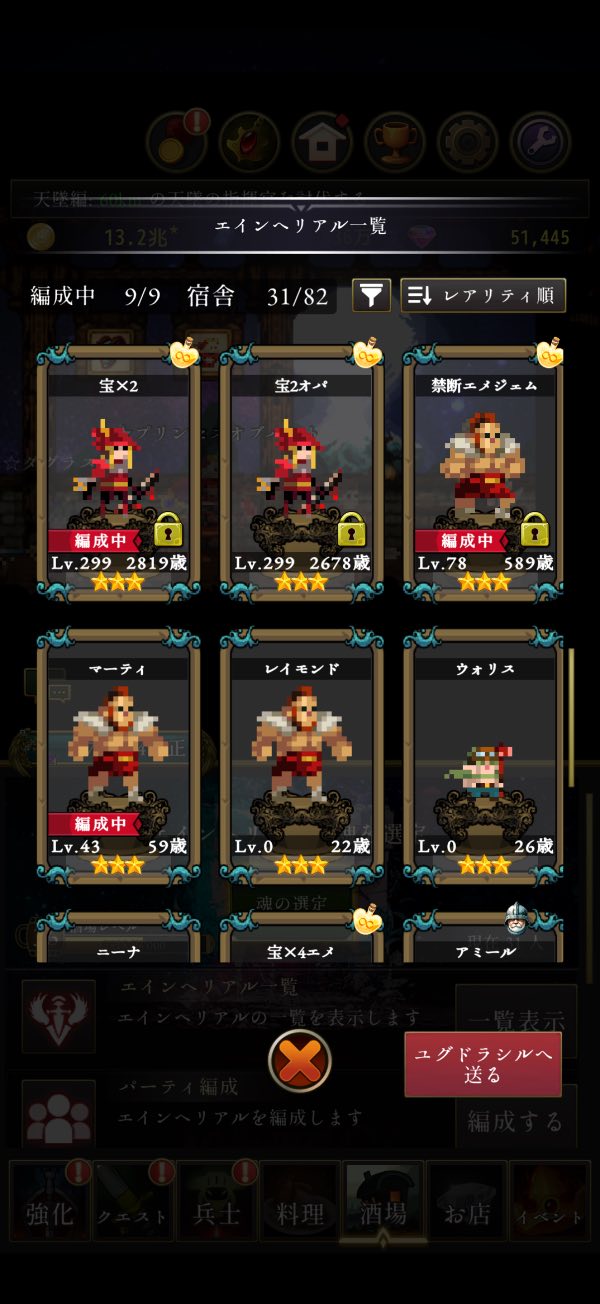Open the ウォリス character card
Viewport: 600px width, 1304px height.
[x=485, y=755]
